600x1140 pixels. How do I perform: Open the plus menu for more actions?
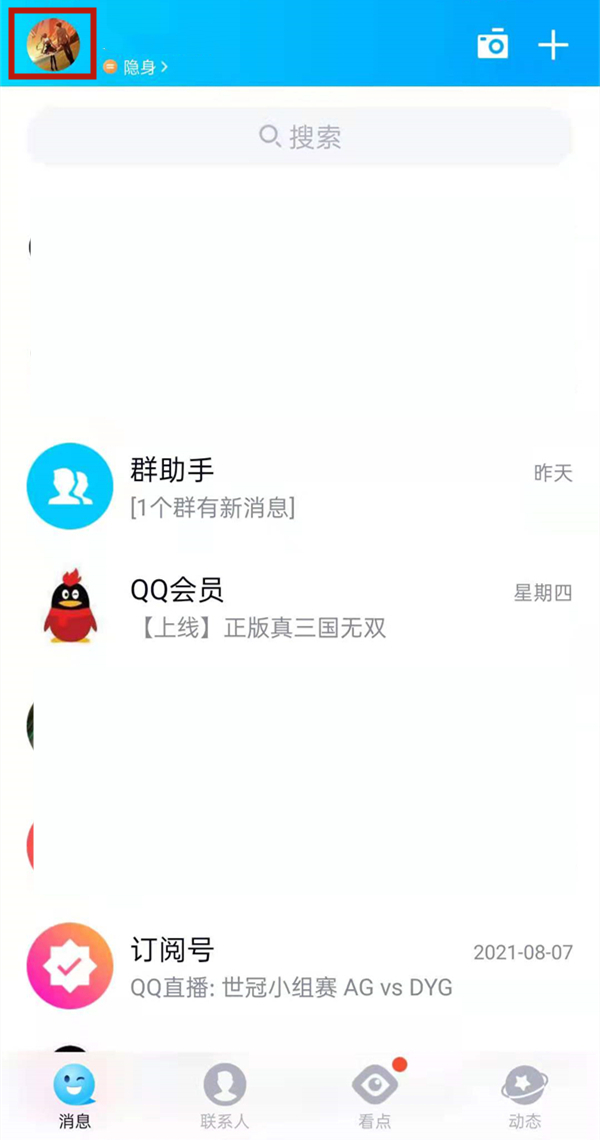coord(553,45)
